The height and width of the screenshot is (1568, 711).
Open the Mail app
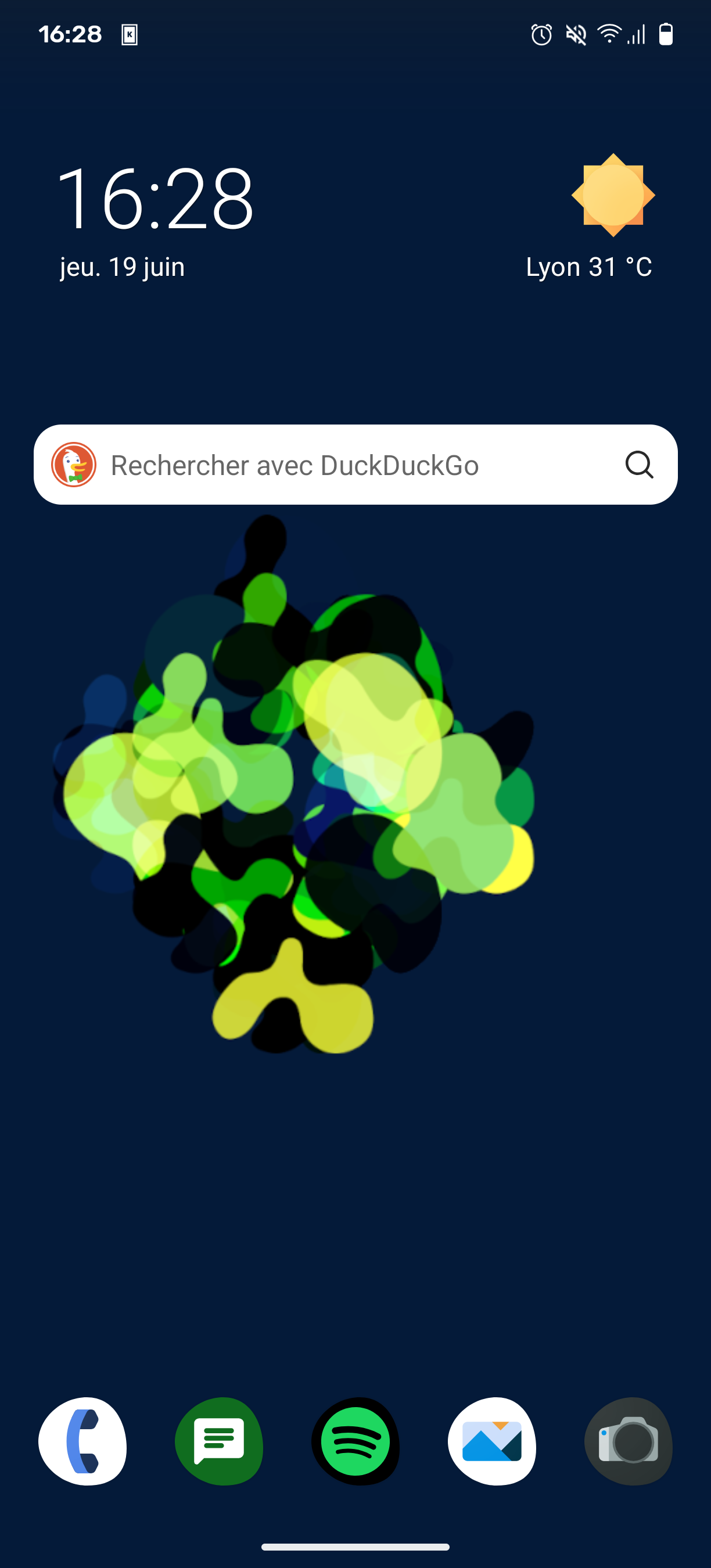coord(492,1441)
